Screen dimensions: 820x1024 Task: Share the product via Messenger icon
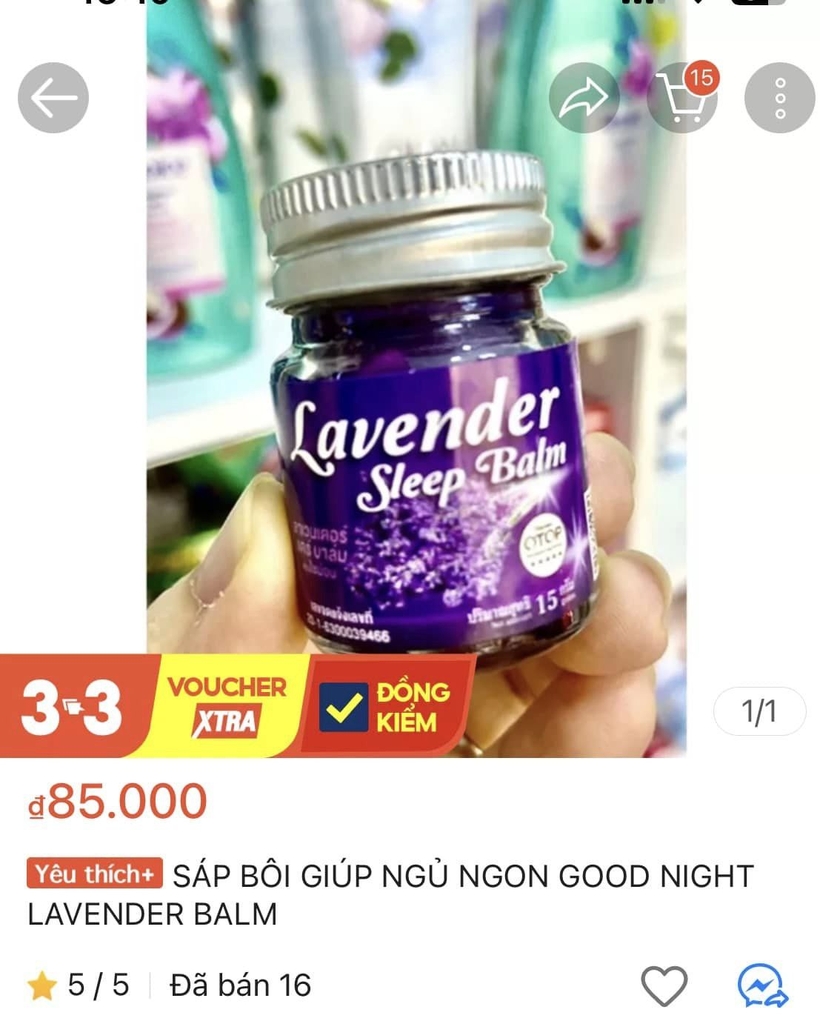(762, 986)
